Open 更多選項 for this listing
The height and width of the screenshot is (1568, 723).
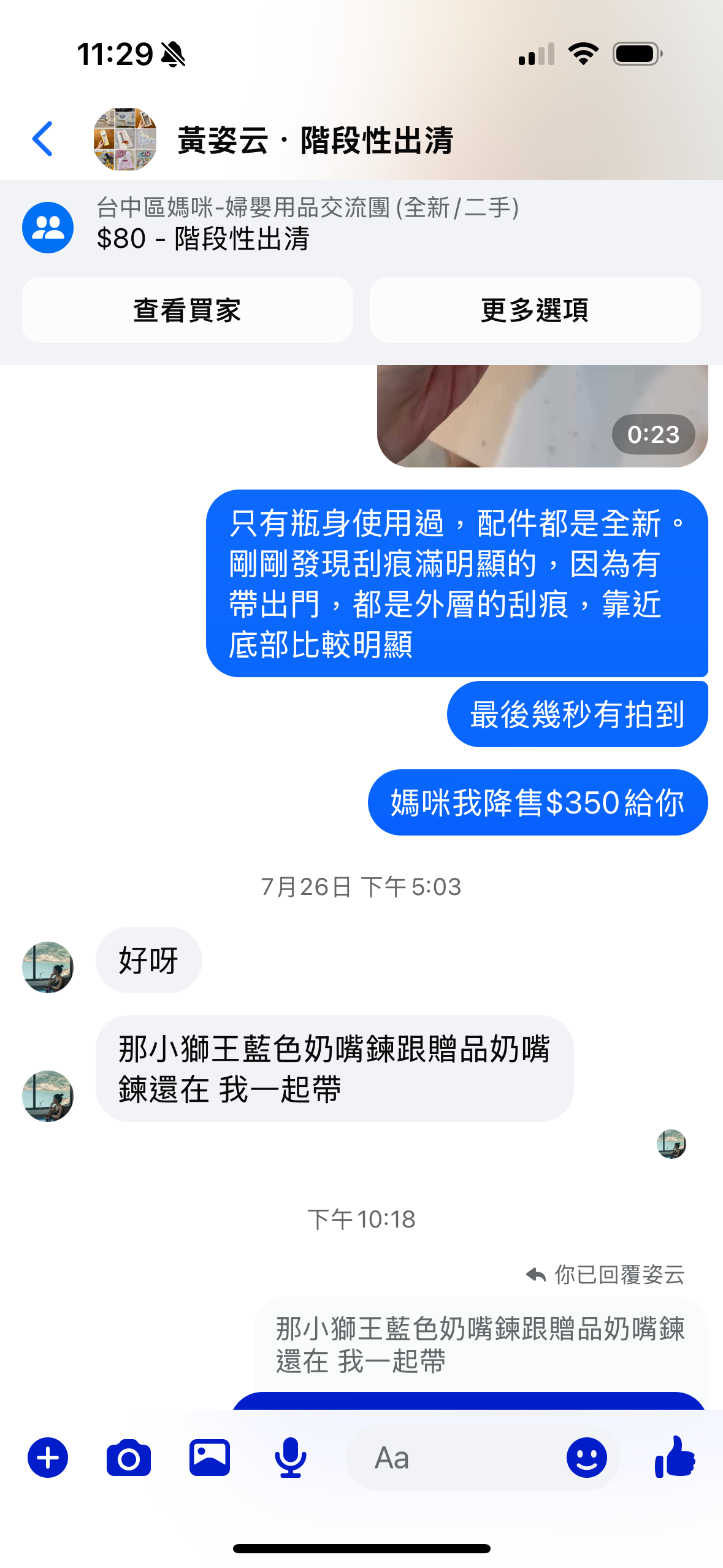[x=535, y=310]
